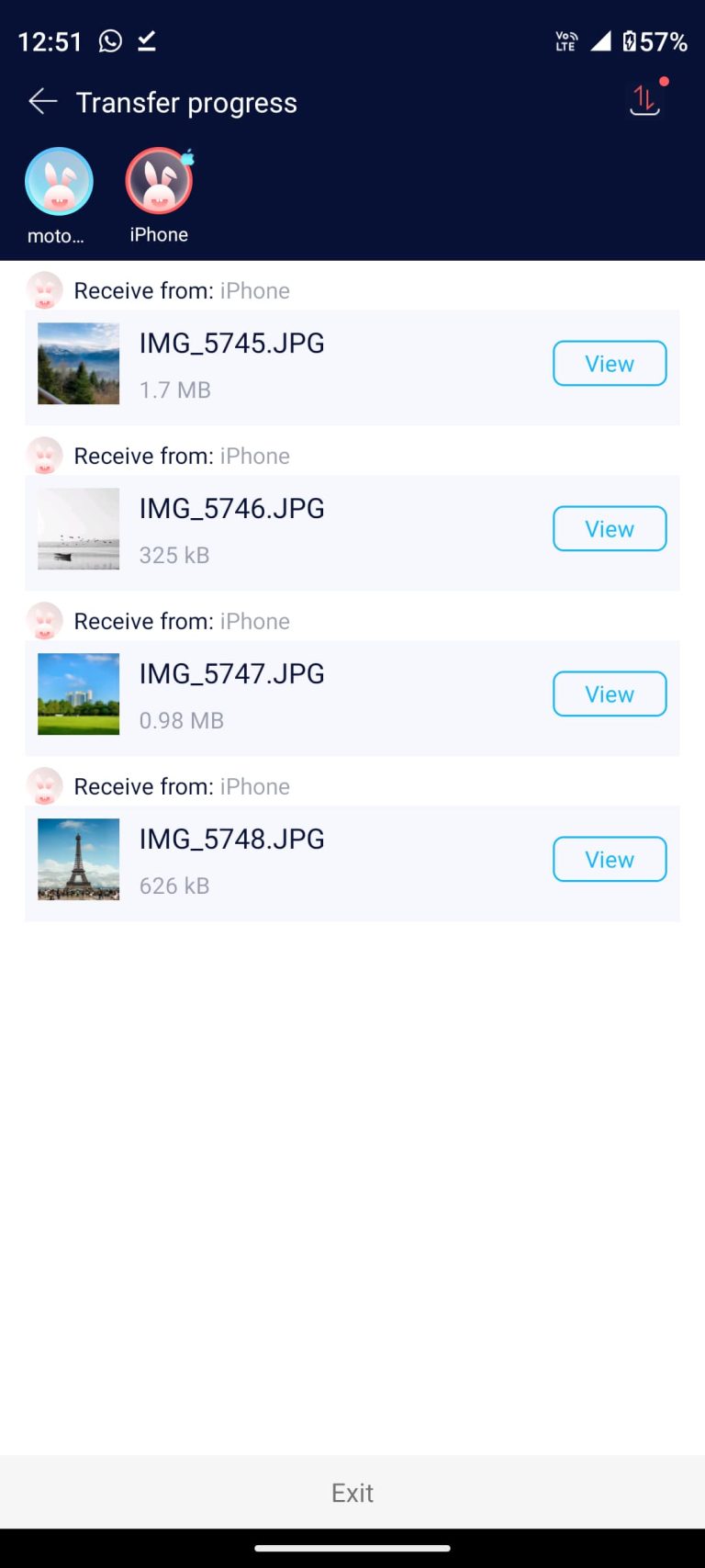The height and width of the screenshot is (1568, 705).
Task: Tap the iPhone name under Receive from
Action: click(x=254, y=290)
